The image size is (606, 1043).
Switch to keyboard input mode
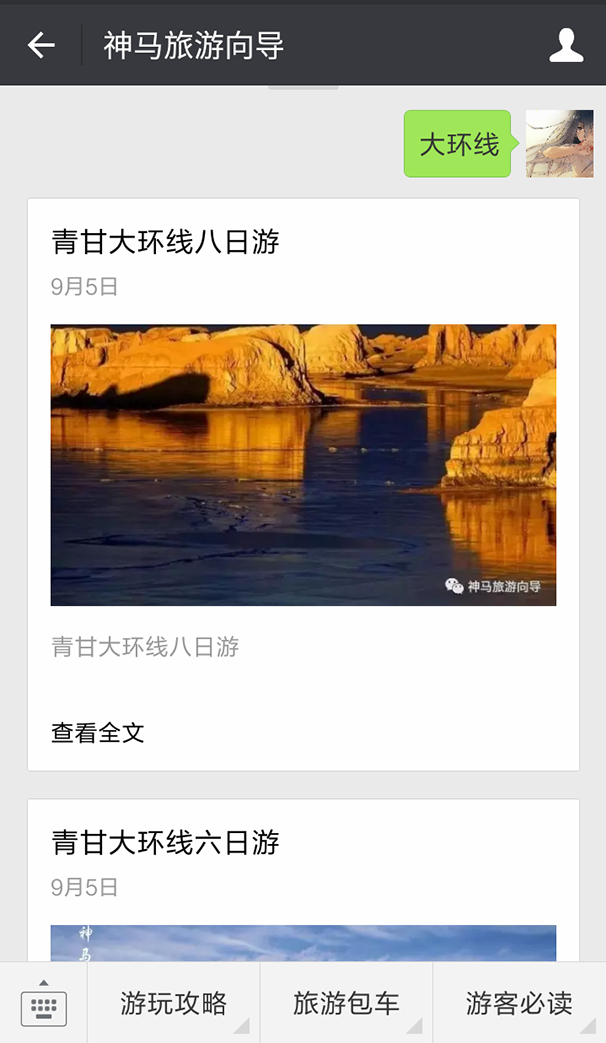point(43,1003)
